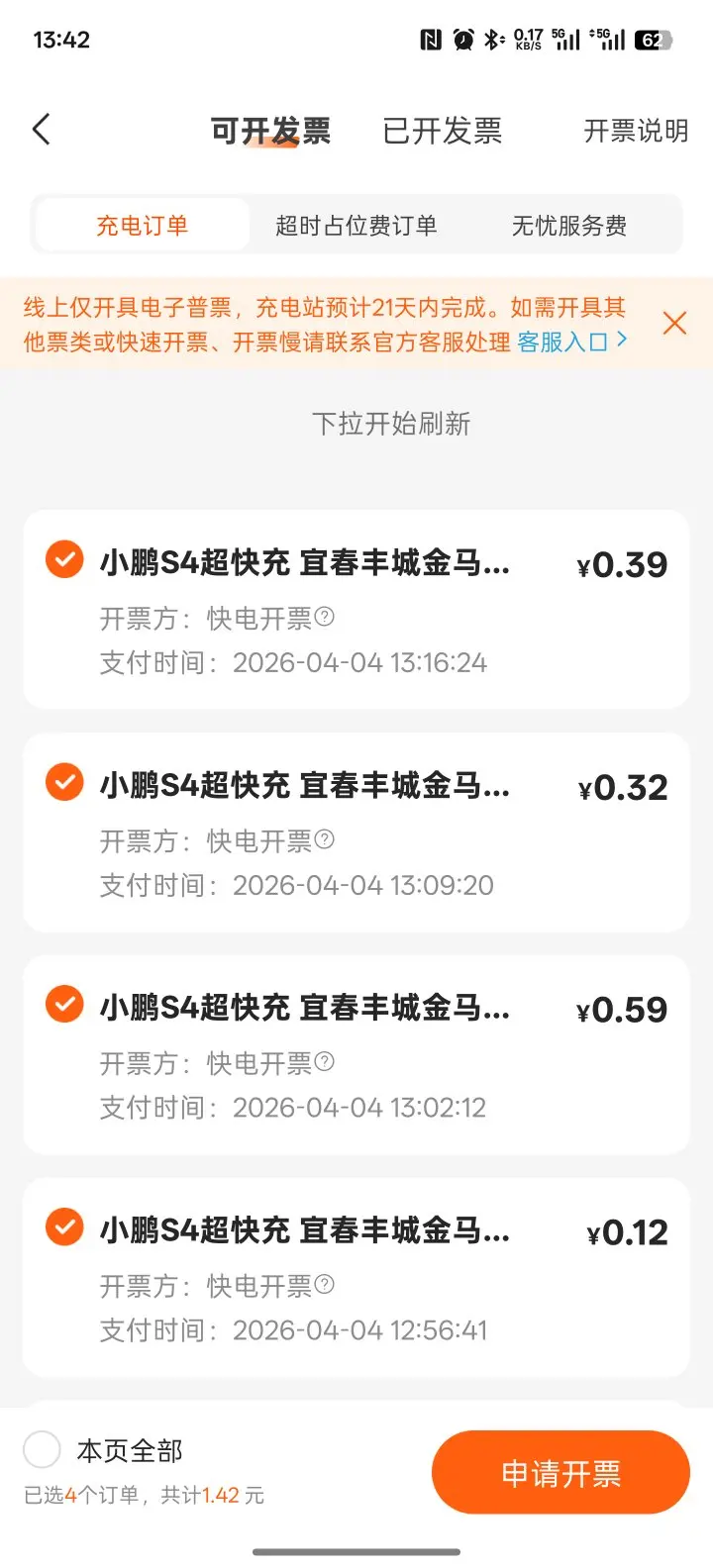
Task: Deselect the ¥0.12 charging order
Action: coord(64,1227)
